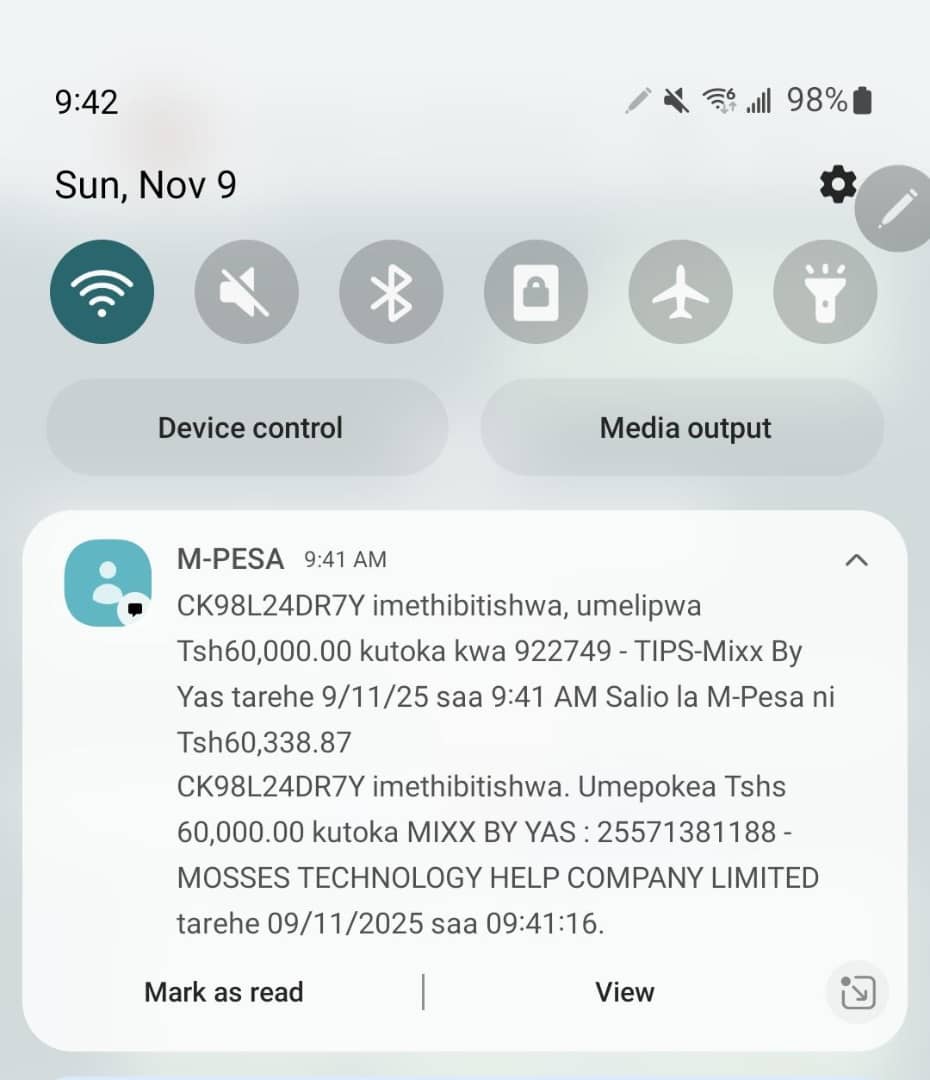
Task: Toggle the screen rotation lock tile
Action: tap(536, 292)
